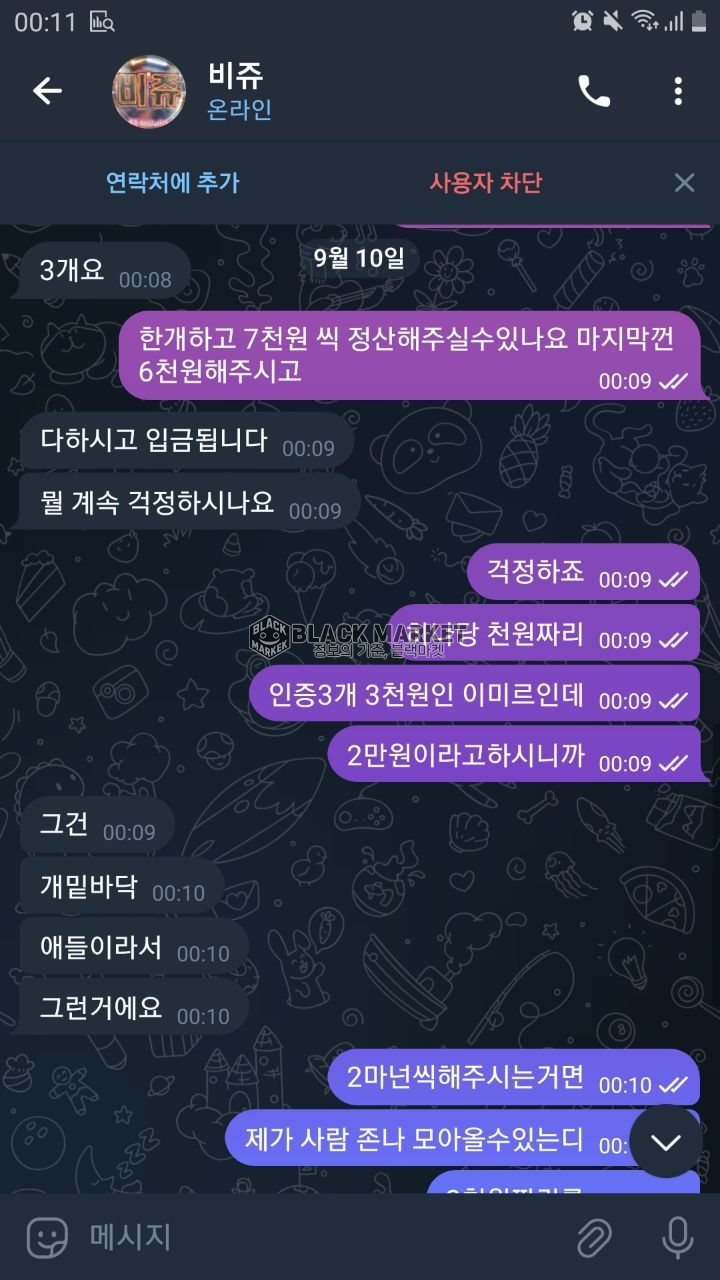Attach a file with paperclip
720x1280 pixels.
coord(594,1238)
